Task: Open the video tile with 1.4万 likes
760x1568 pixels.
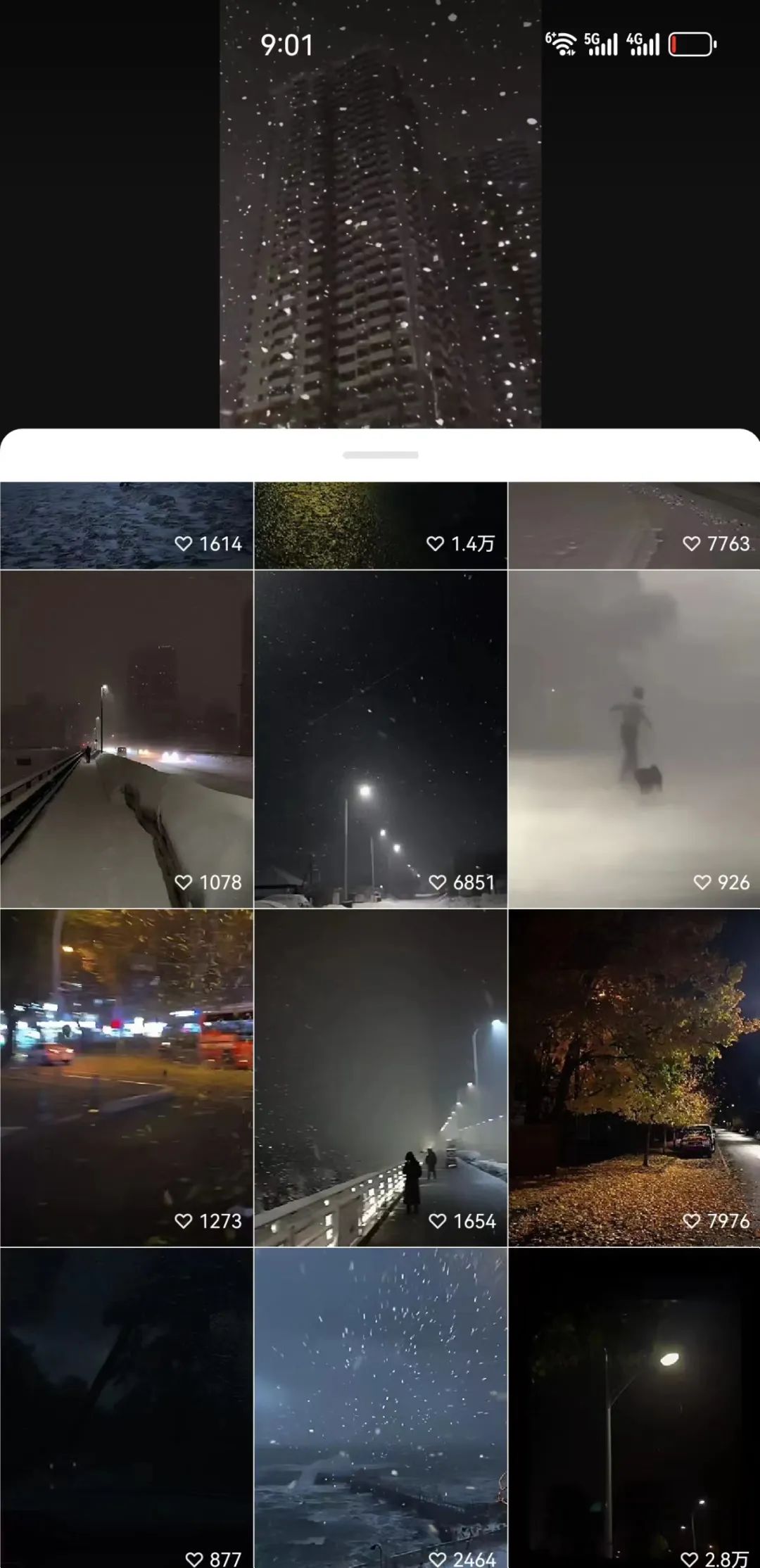Action: pos(380,525)
